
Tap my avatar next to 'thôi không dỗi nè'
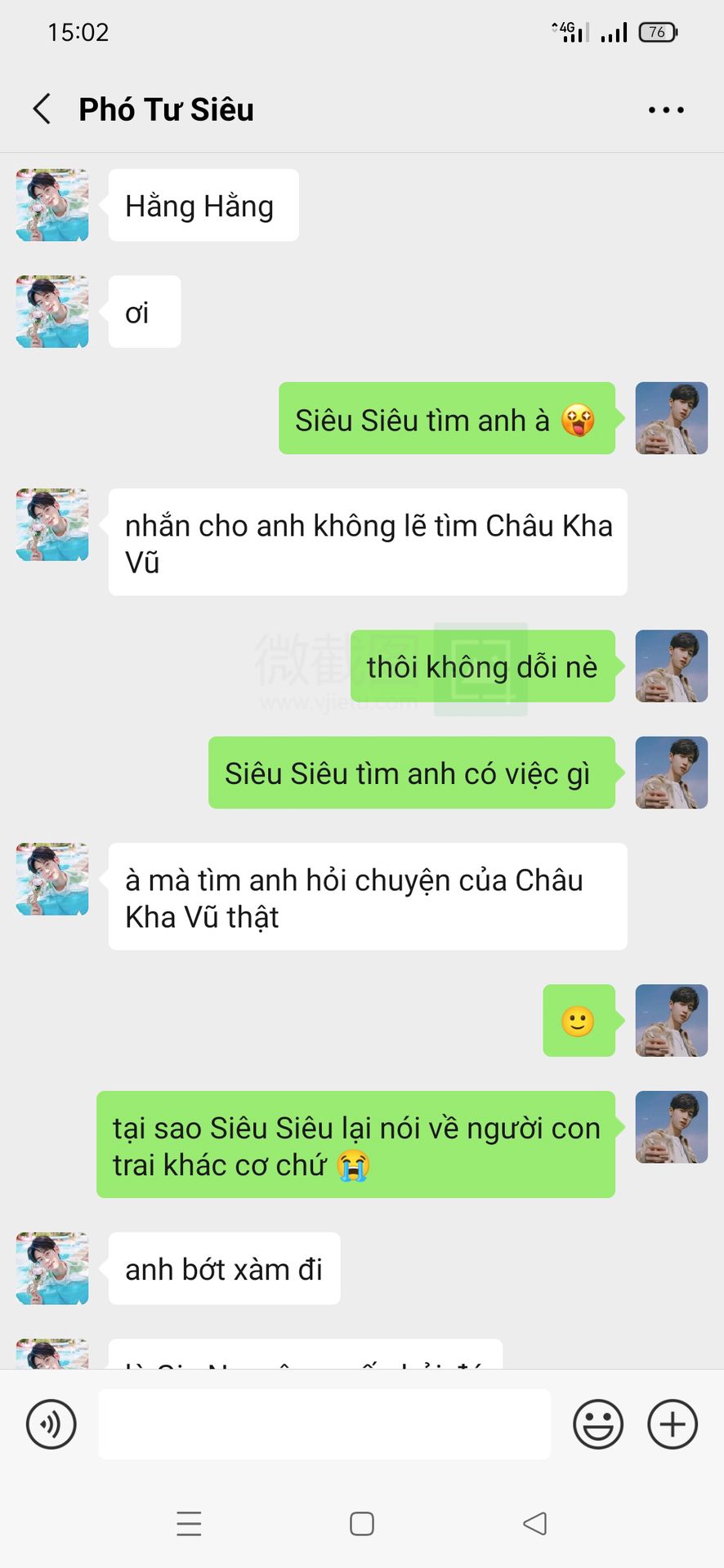pyautogui.click(x=671, y=666)
